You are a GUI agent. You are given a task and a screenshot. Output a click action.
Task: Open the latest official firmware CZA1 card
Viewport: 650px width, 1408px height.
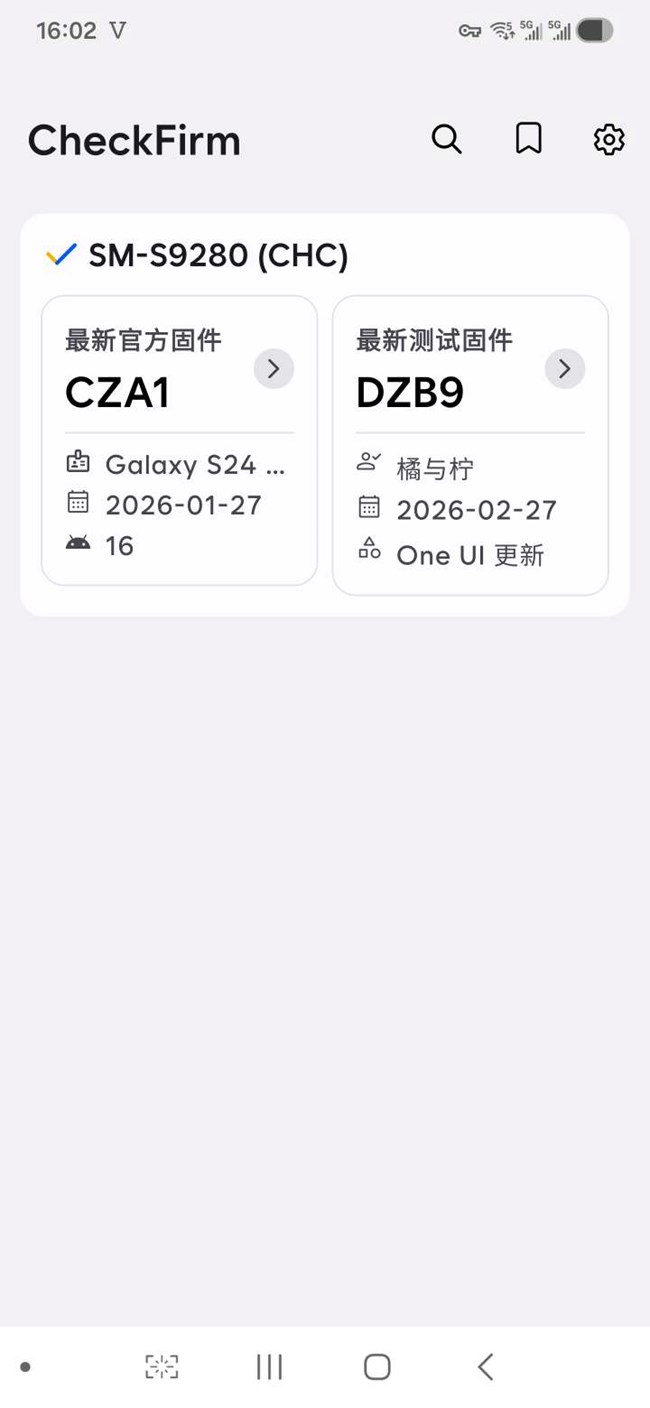click(x=179, y=440)
